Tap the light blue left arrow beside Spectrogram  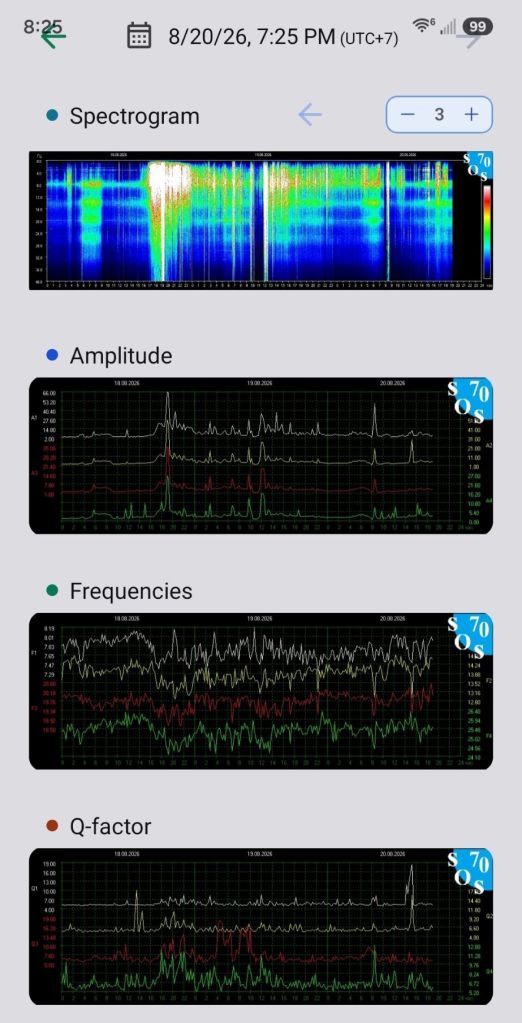click(310, 115)
